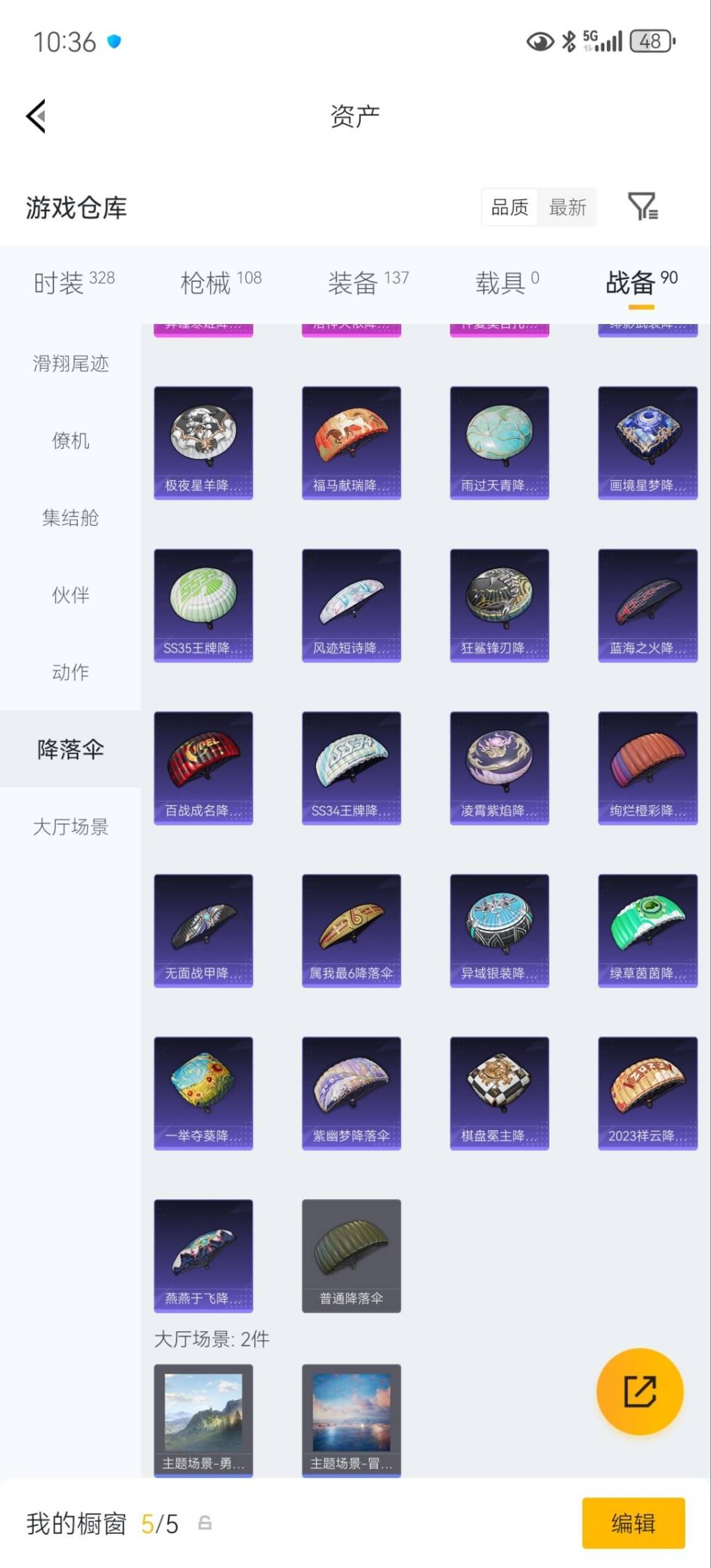Select the SS35王牌降落伞 parachute icon
The height and width of the screenshot is (1568, 711).
tap(203, 601)
